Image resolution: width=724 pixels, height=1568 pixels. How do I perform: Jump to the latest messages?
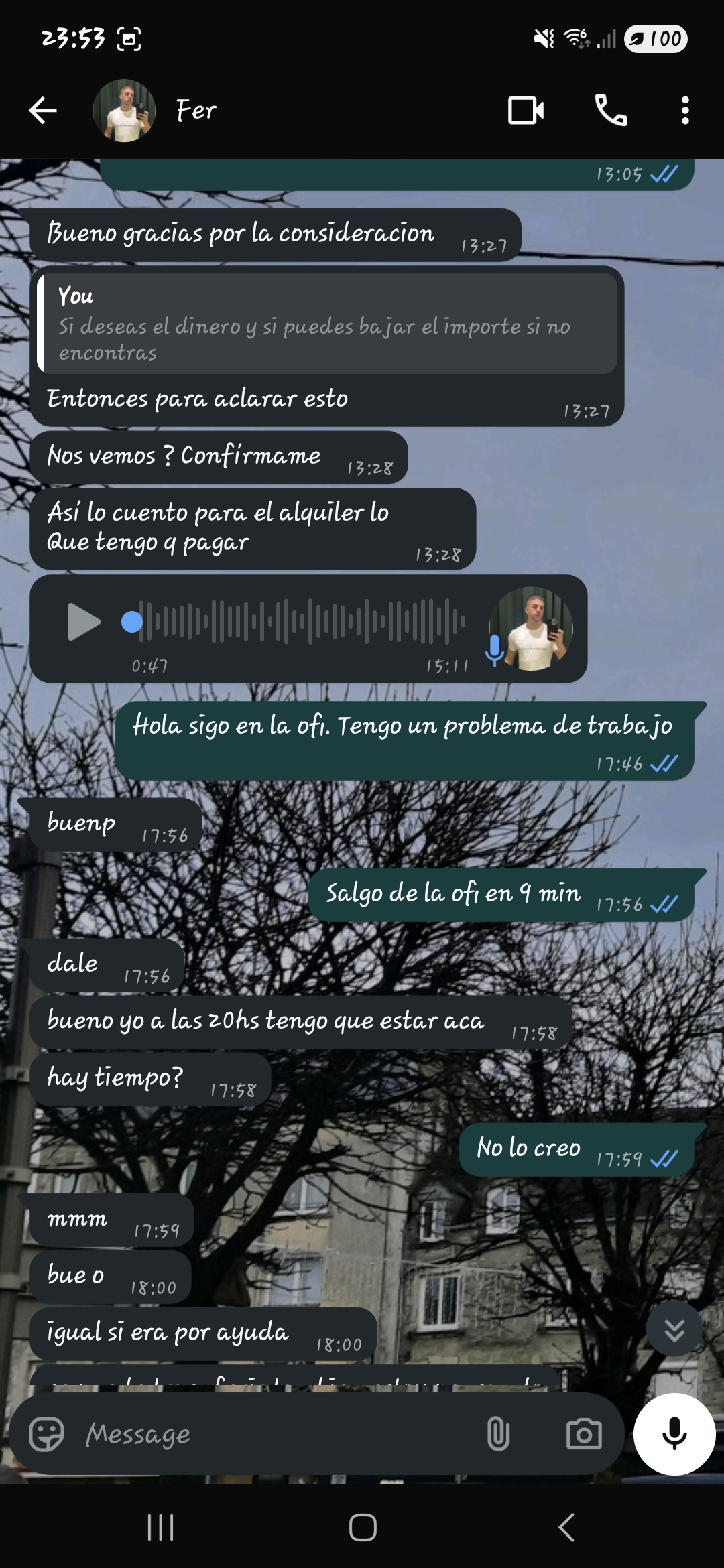(x=674, y=1329)
